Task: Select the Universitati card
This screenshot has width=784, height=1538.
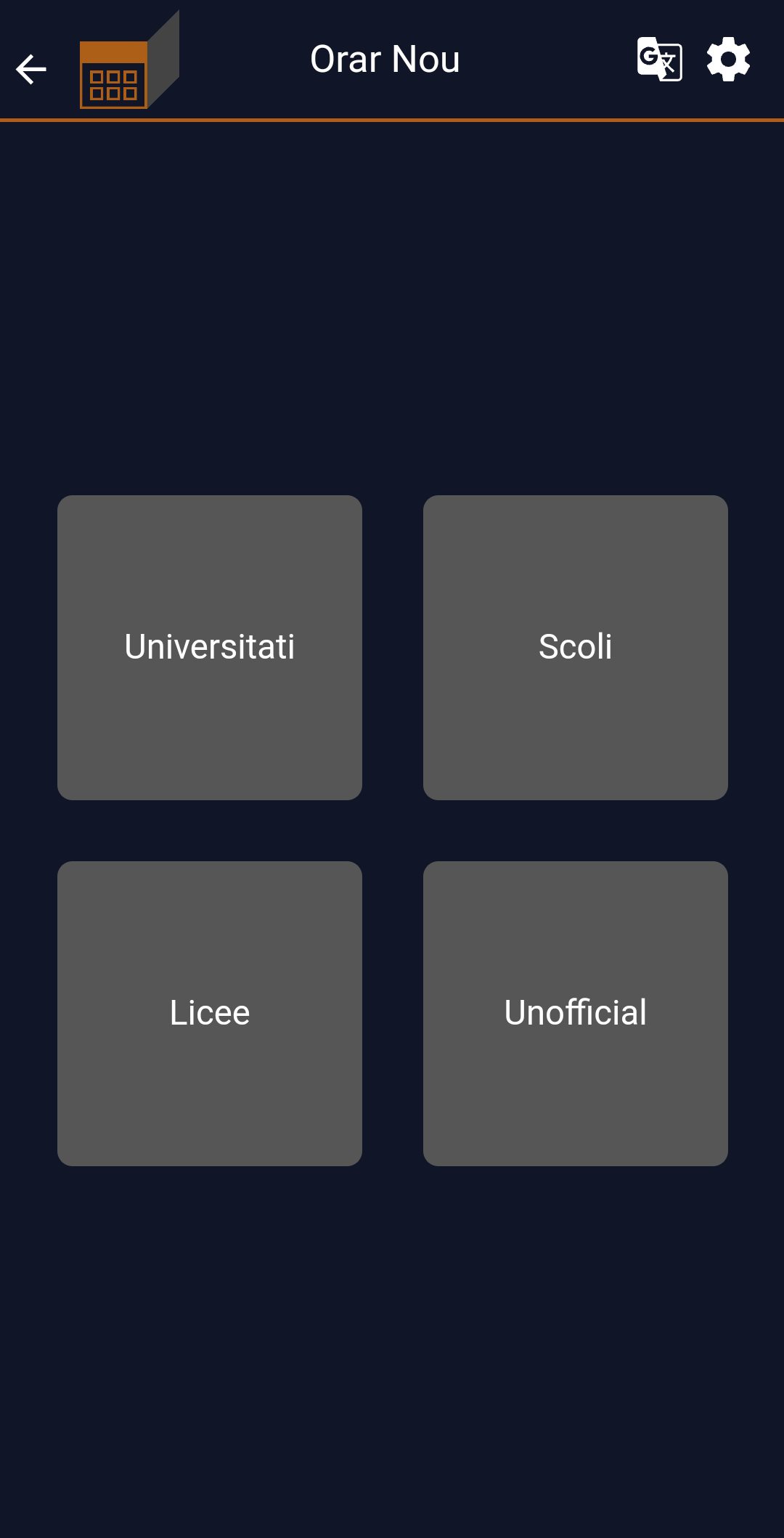Action: (210, 647)
